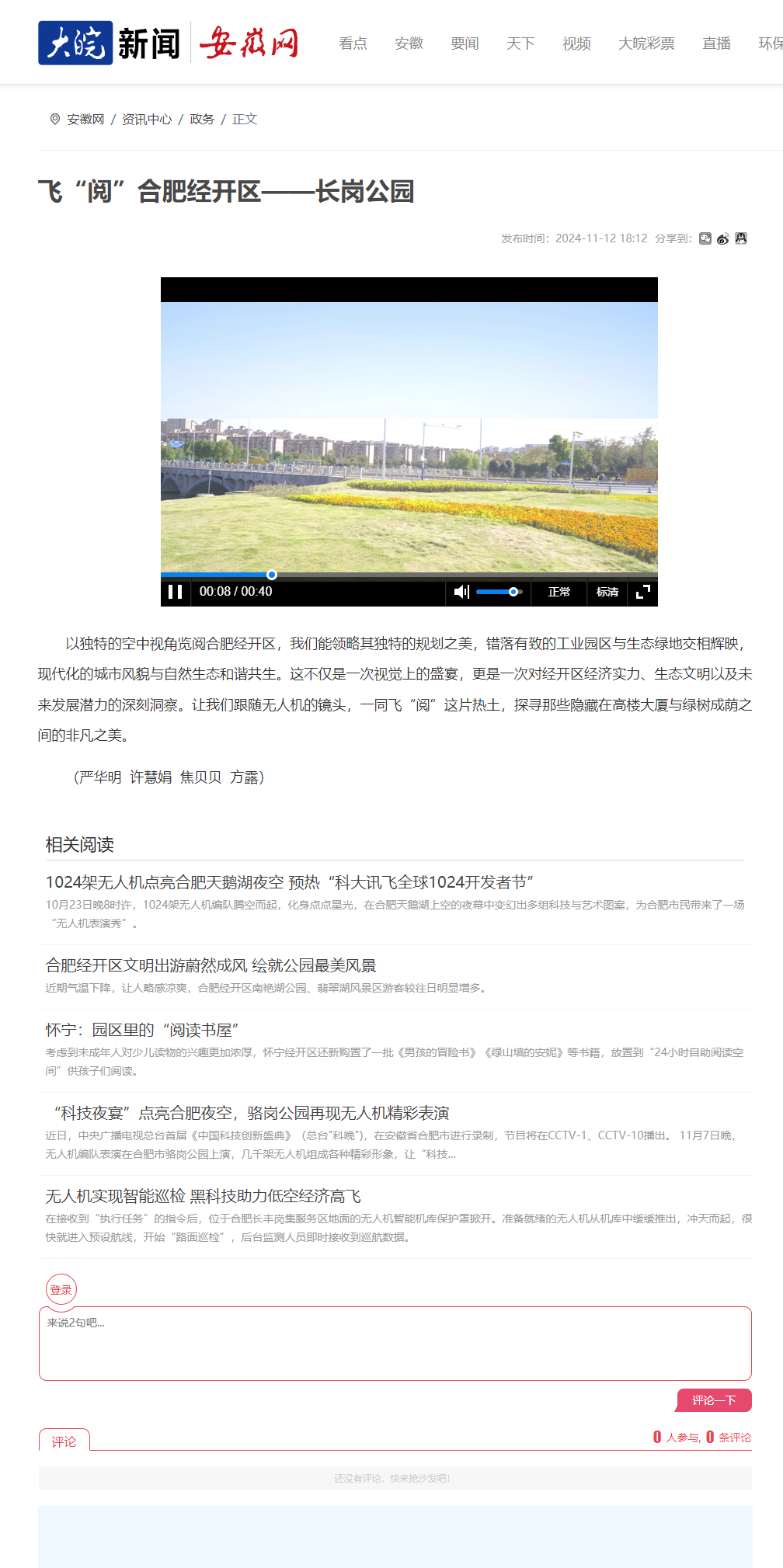Open the 大皖彩票 section
Image resolution: width=783 pixels, height=1568 pixels.
coord(646,43)
